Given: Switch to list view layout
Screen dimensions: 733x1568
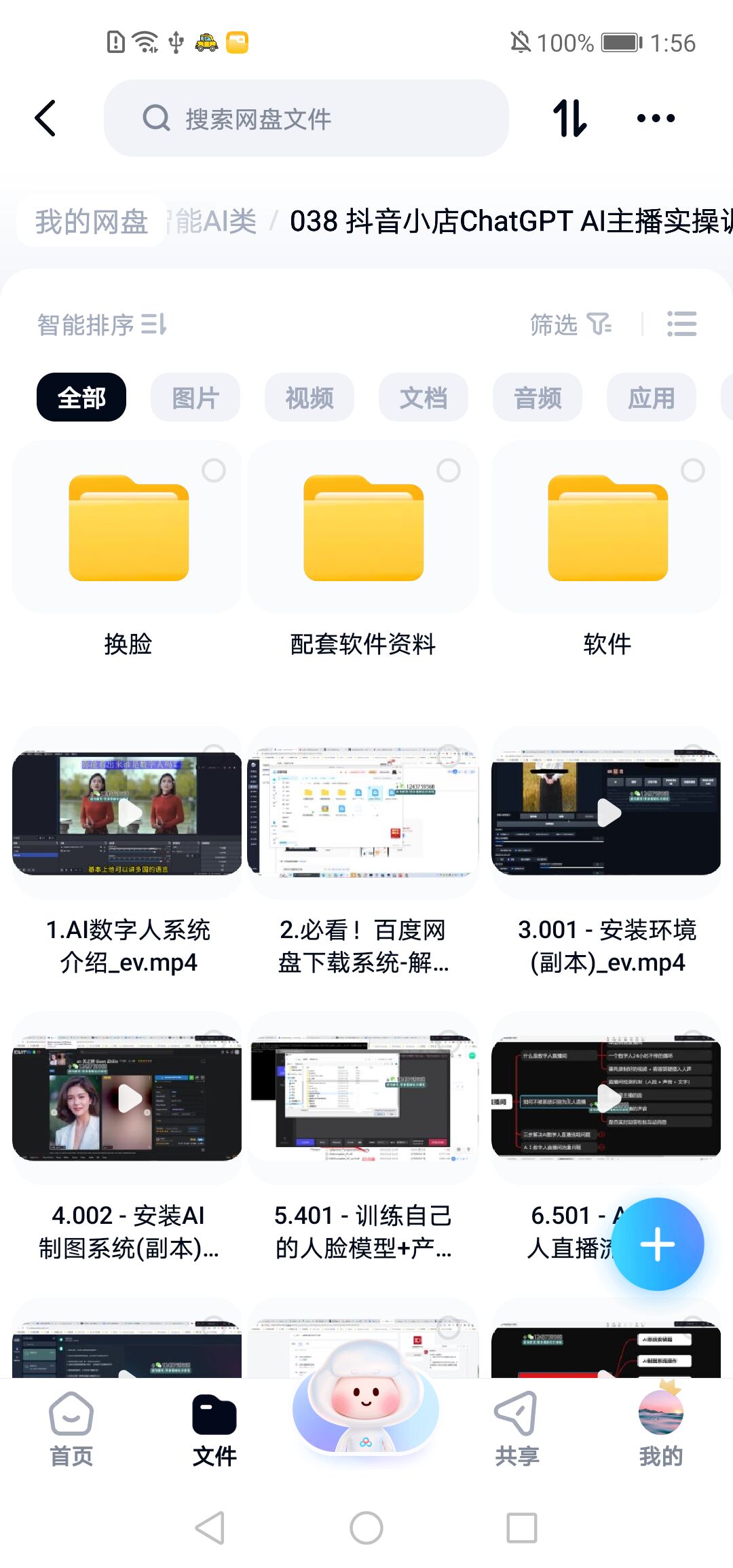Looking at the screenshot, I should click(681, 324).
